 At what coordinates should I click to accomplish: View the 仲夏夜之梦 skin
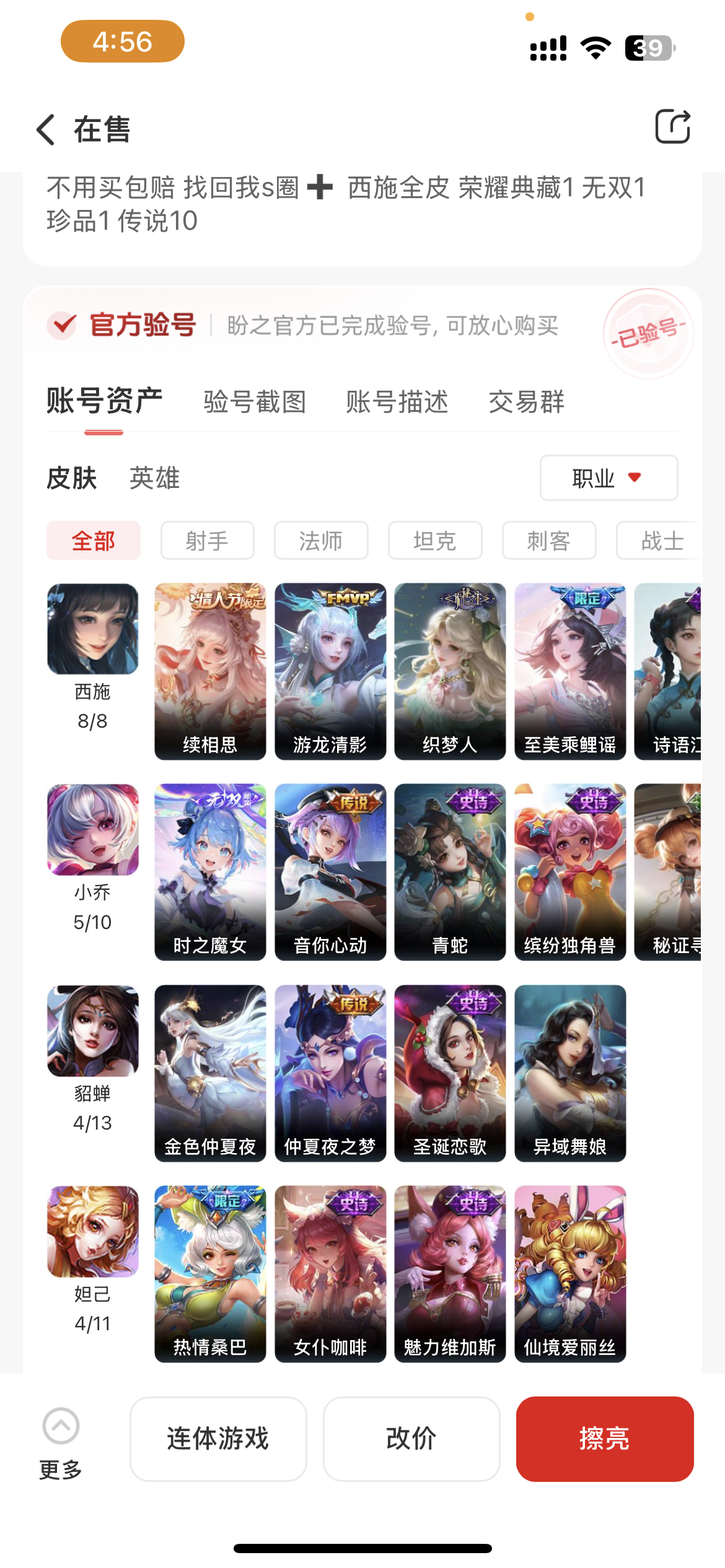[x=330, y=1073]
